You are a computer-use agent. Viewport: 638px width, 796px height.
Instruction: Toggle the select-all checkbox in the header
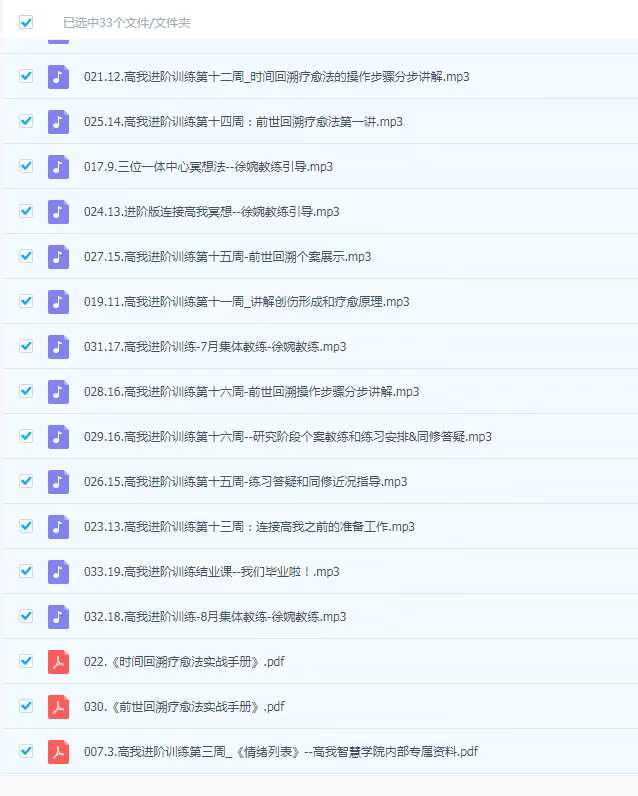(x=26, y=22)
